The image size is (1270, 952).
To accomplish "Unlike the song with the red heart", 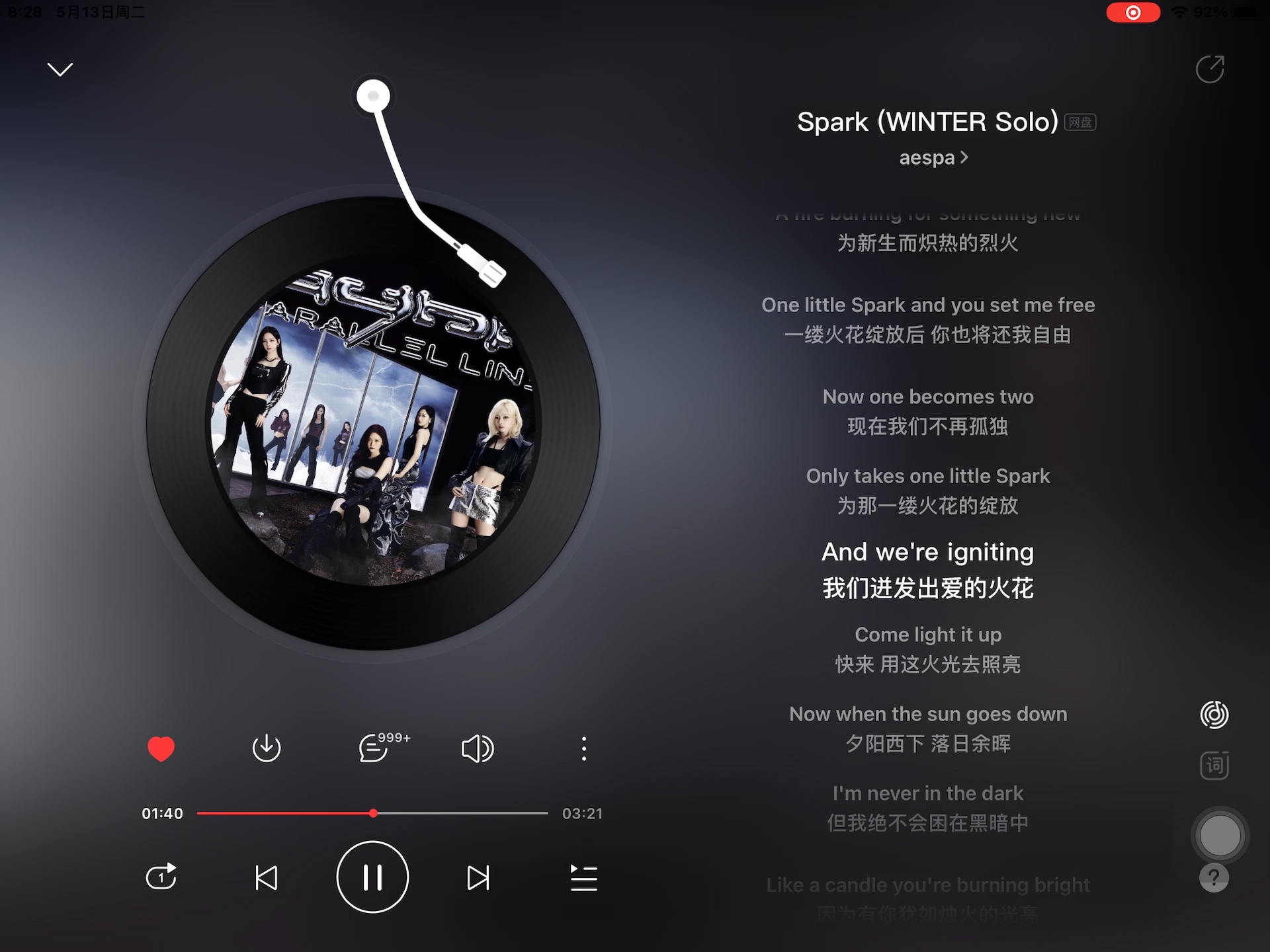I will 161,748.
